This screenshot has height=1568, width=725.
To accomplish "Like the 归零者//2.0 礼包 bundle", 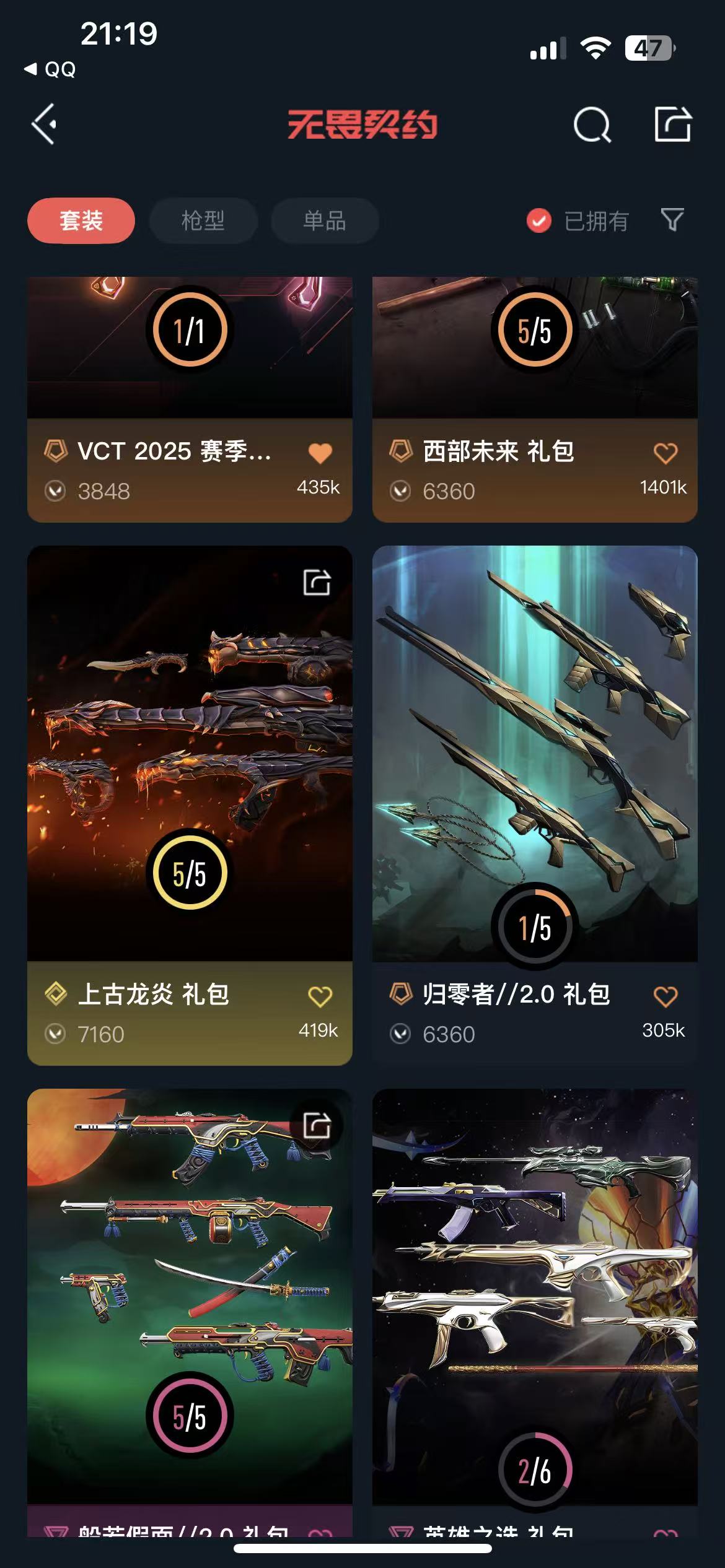I will [x=666, y=996].
